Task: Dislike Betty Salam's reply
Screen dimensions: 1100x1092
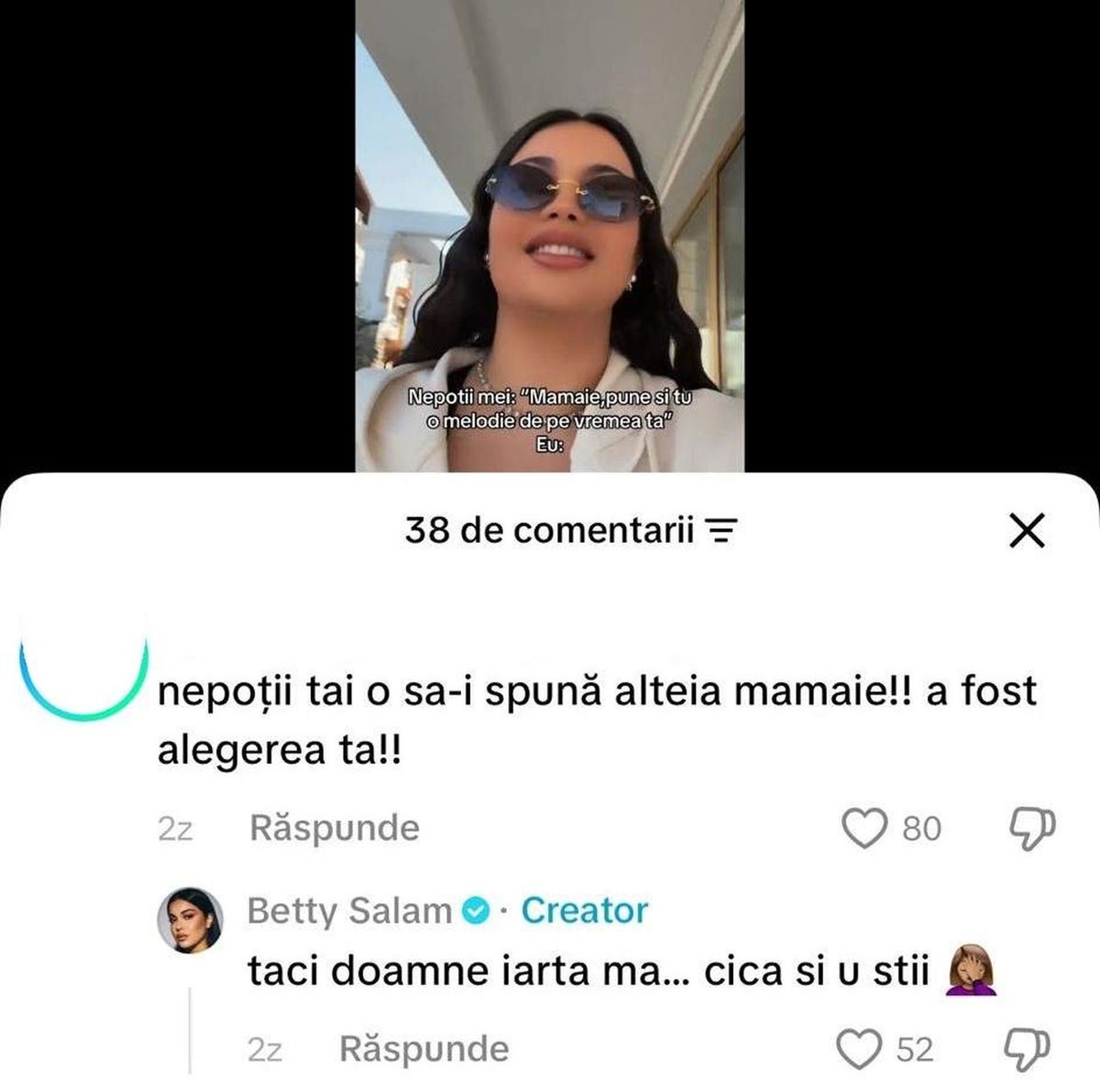Action: pos(1026,1049)
